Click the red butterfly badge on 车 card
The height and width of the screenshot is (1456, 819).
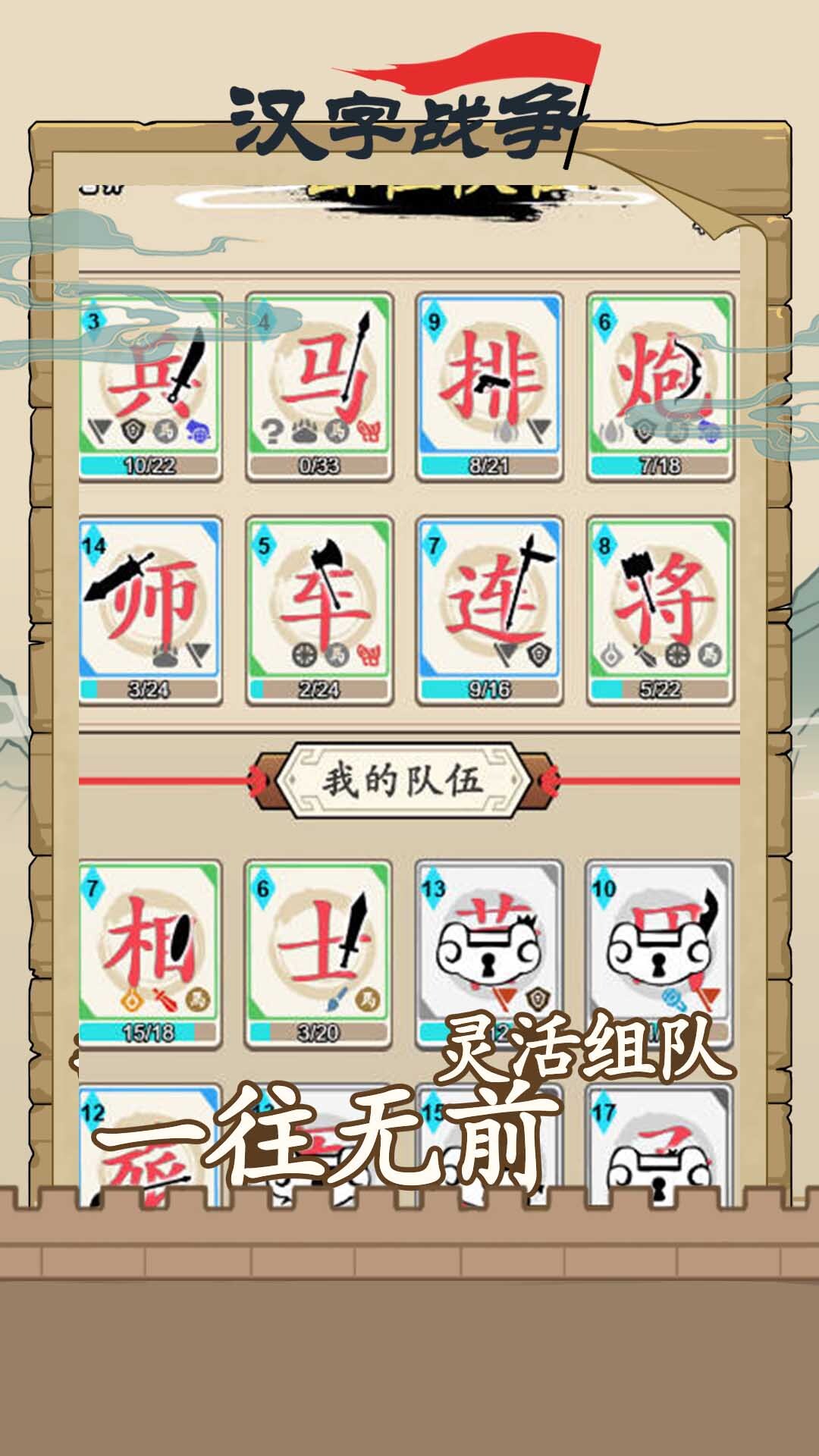tap(370, 655)
